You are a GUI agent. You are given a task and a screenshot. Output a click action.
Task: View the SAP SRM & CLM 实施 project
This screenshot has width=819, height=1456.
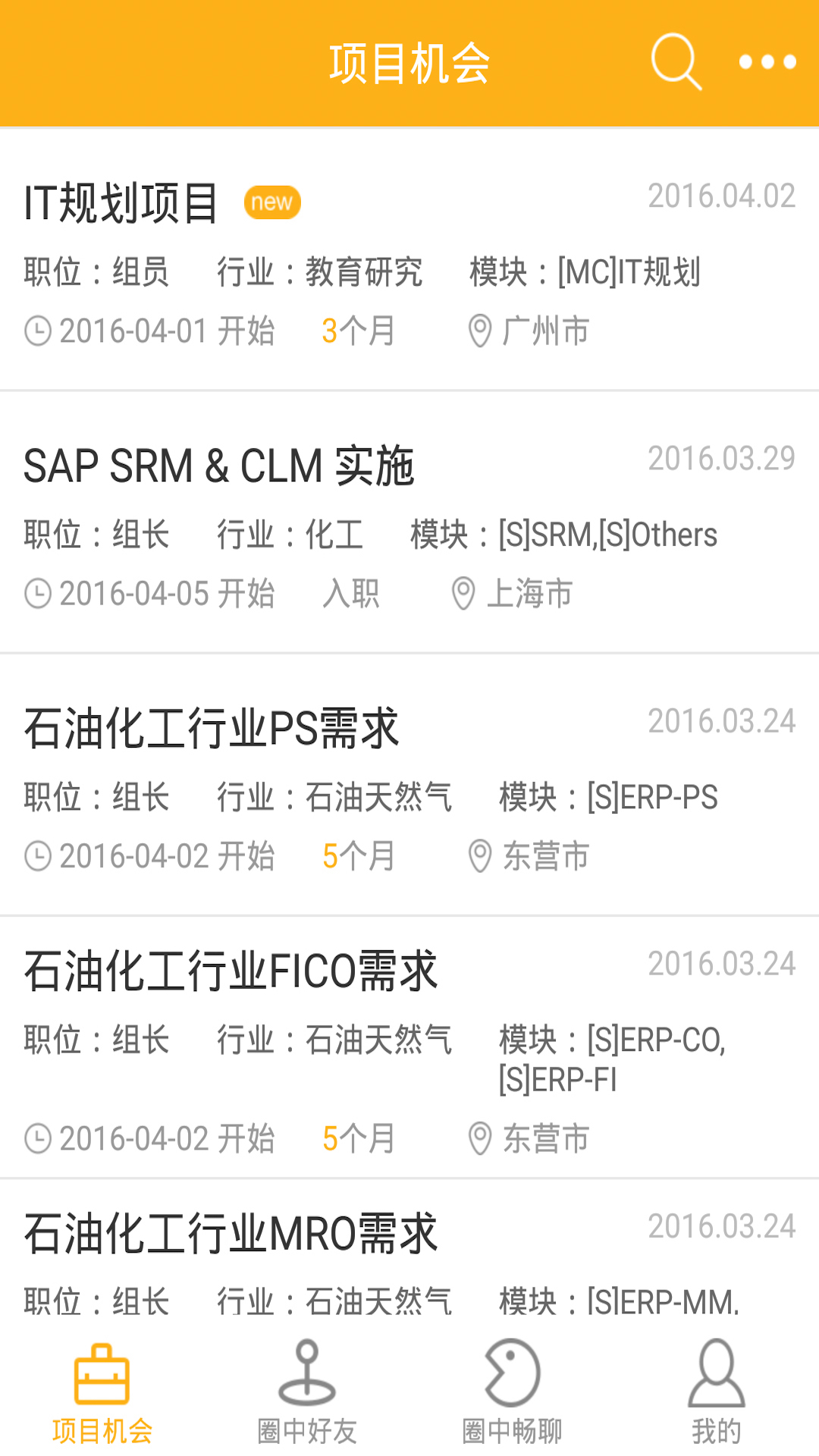coord(218,466)
